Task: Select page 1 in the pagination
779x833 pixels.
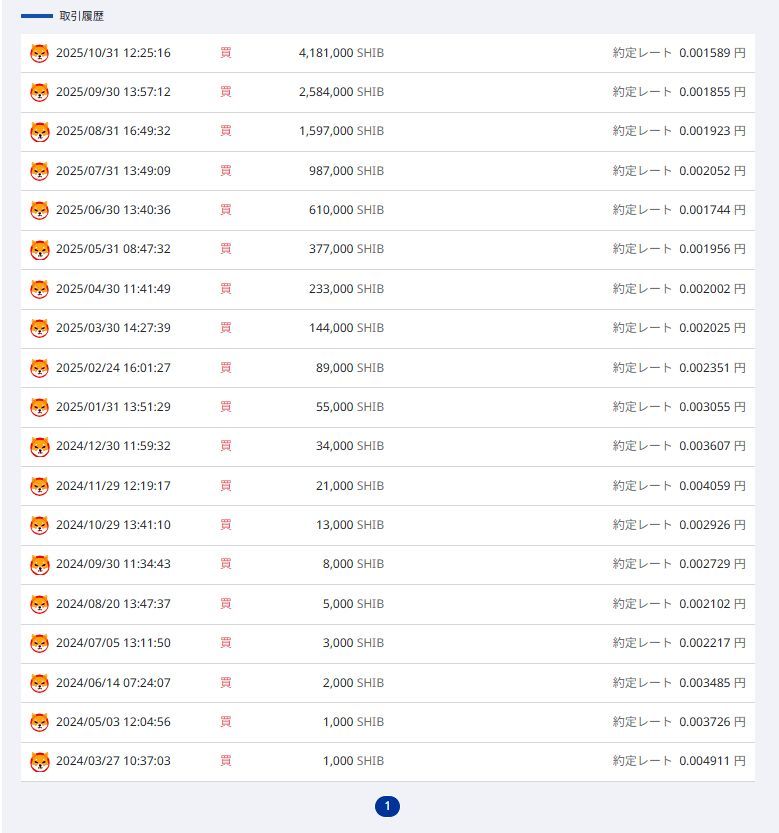Action: coord(387,806)
